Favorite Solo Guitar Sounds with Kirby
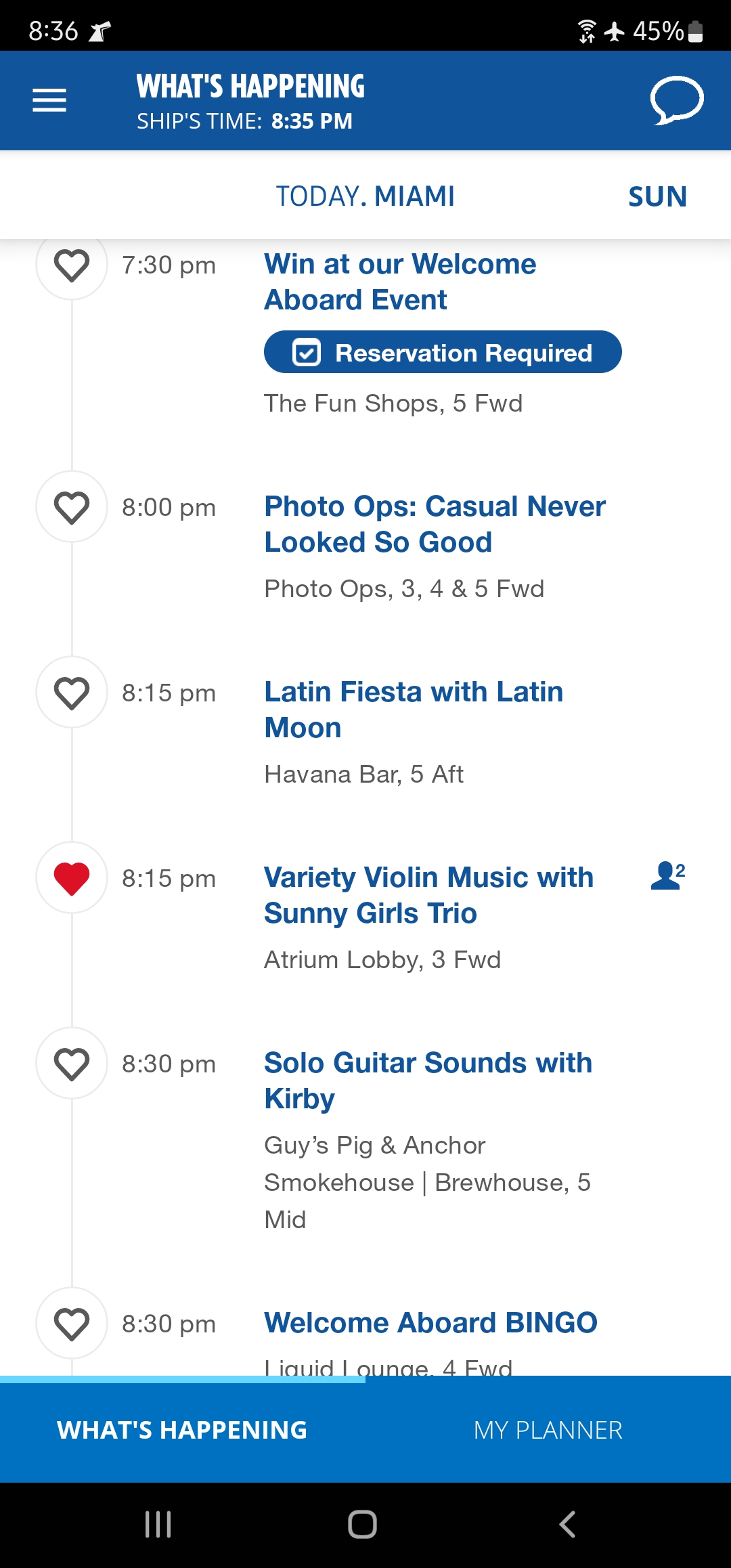 72,1064
